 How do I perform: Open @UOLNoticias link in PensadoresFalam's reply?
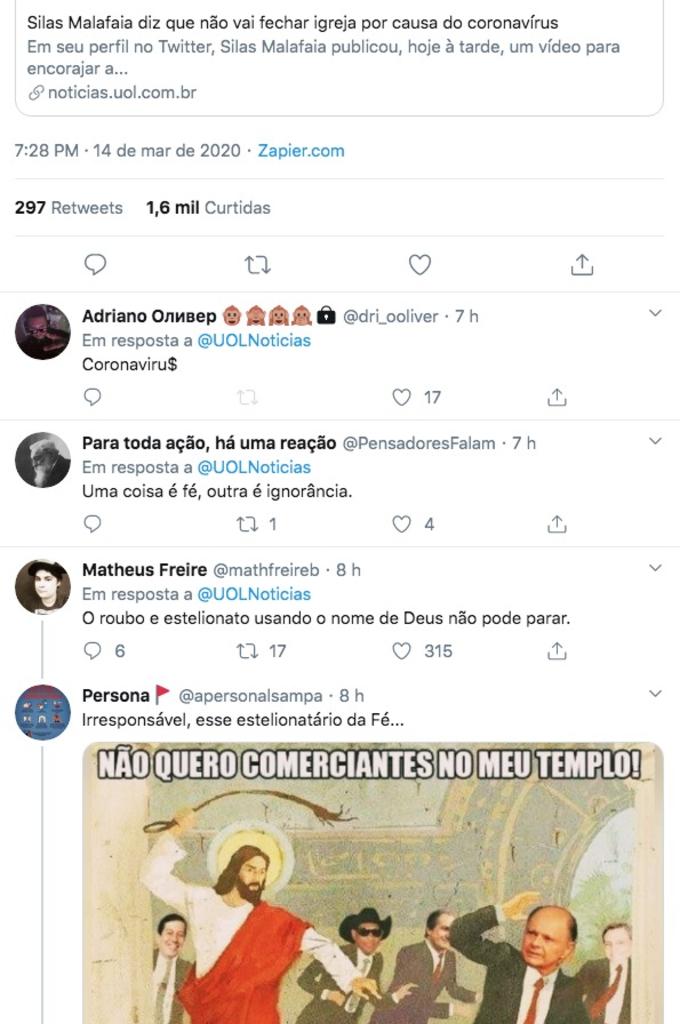click(x=253, y=467)
